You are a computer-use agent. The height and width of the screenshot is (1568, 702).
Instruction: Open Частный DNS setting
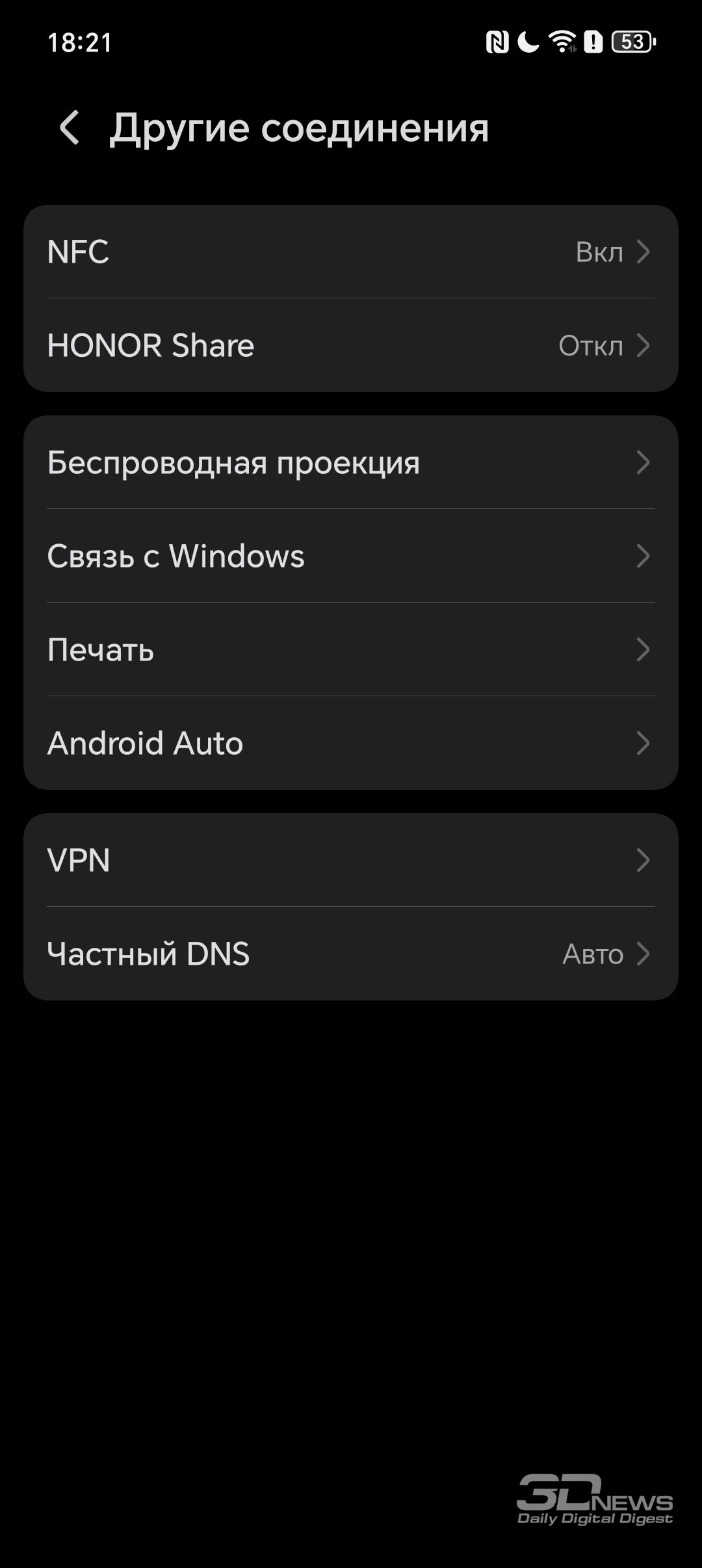pos(351,954)
